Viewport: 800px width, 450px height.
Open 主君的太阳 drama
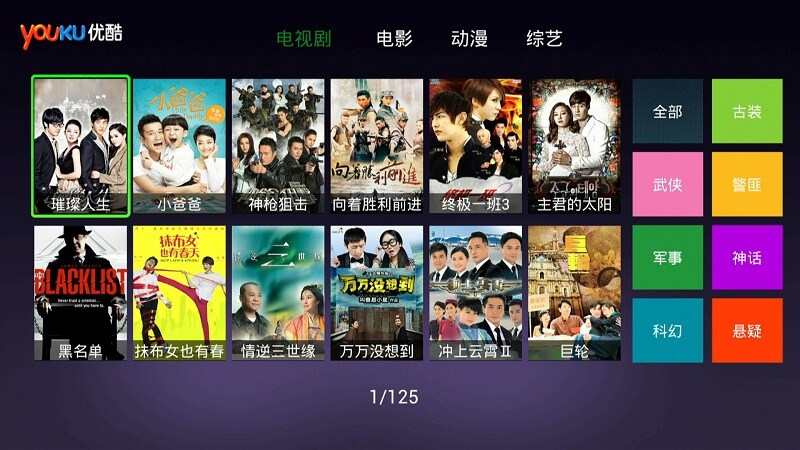(574, 147)
